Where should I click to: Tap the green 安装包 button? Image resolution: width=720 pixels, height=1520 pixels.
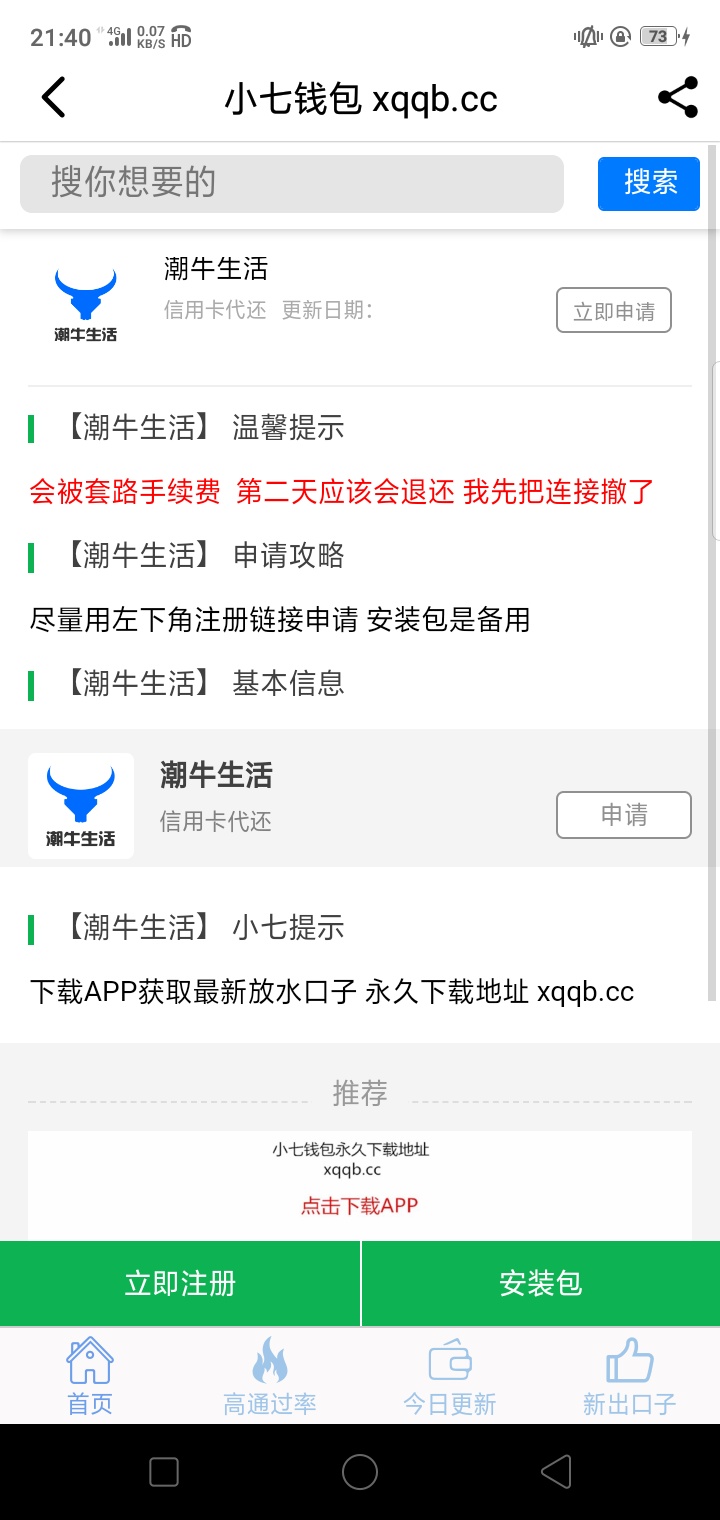pos(541,1283)
